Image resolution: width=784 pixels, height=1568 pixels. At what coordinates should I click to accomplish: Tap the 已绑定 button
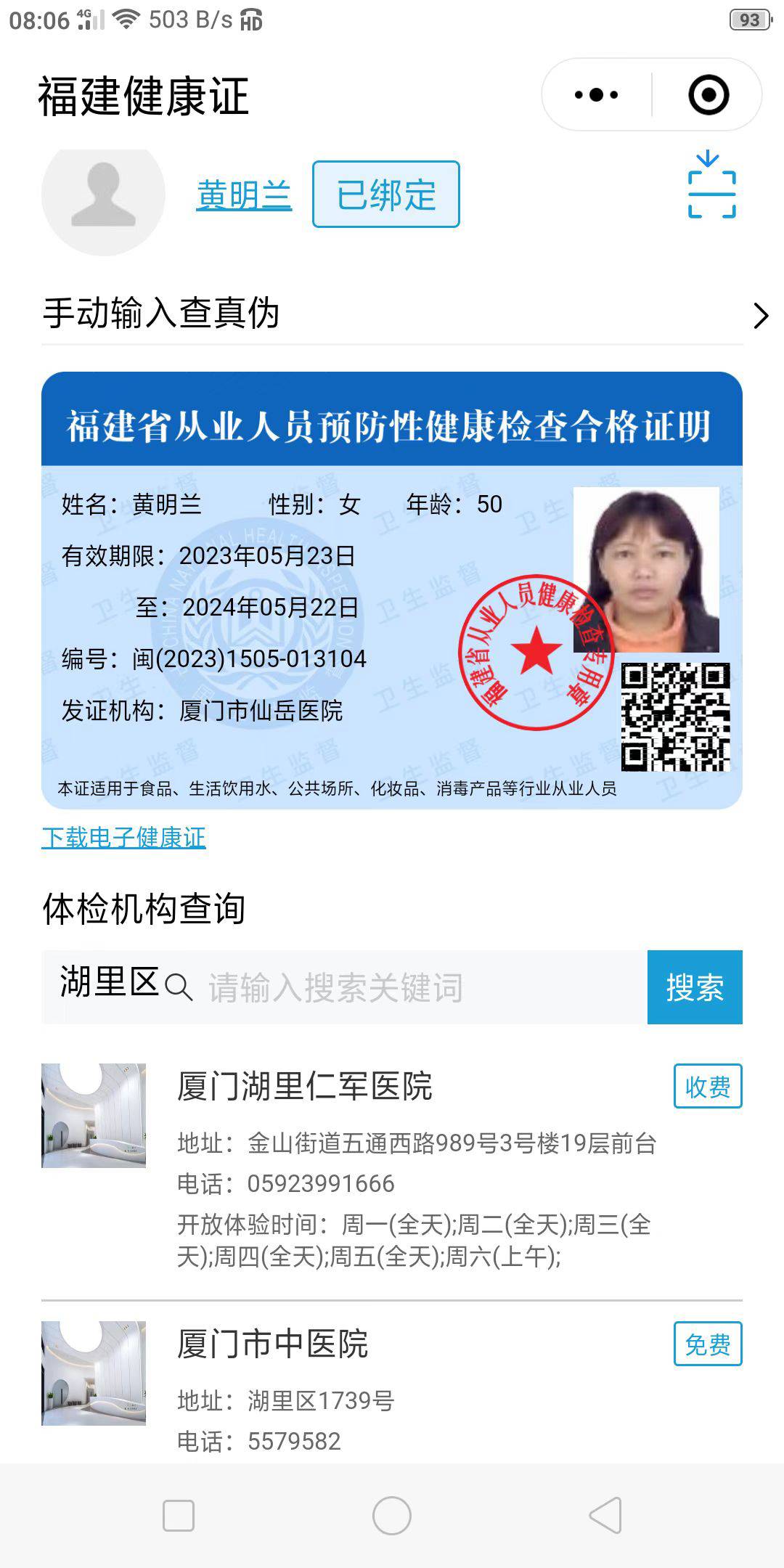point(385,195)
